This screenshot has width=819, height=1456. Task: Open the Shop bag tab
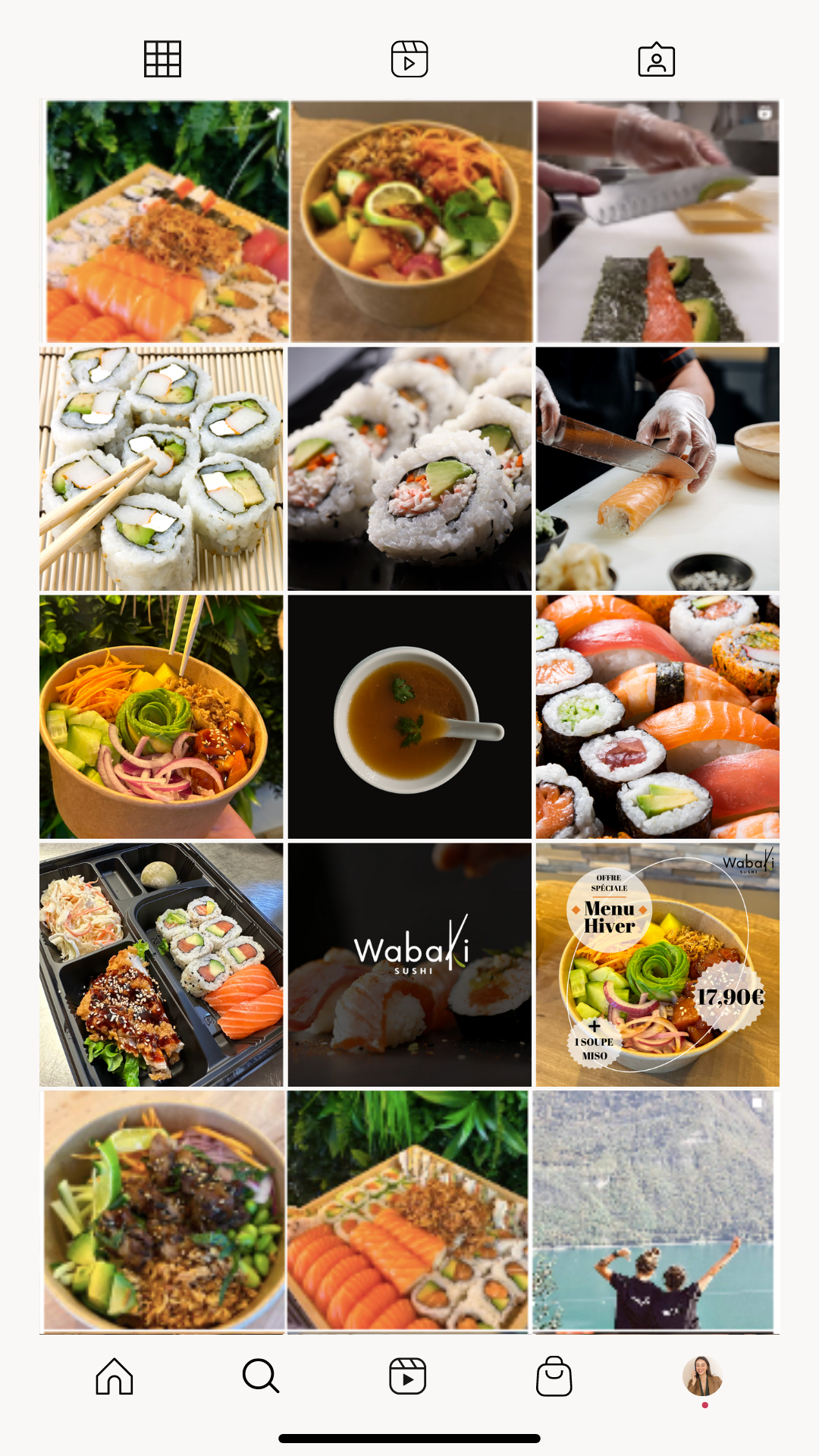click(x=554, y=1376)
